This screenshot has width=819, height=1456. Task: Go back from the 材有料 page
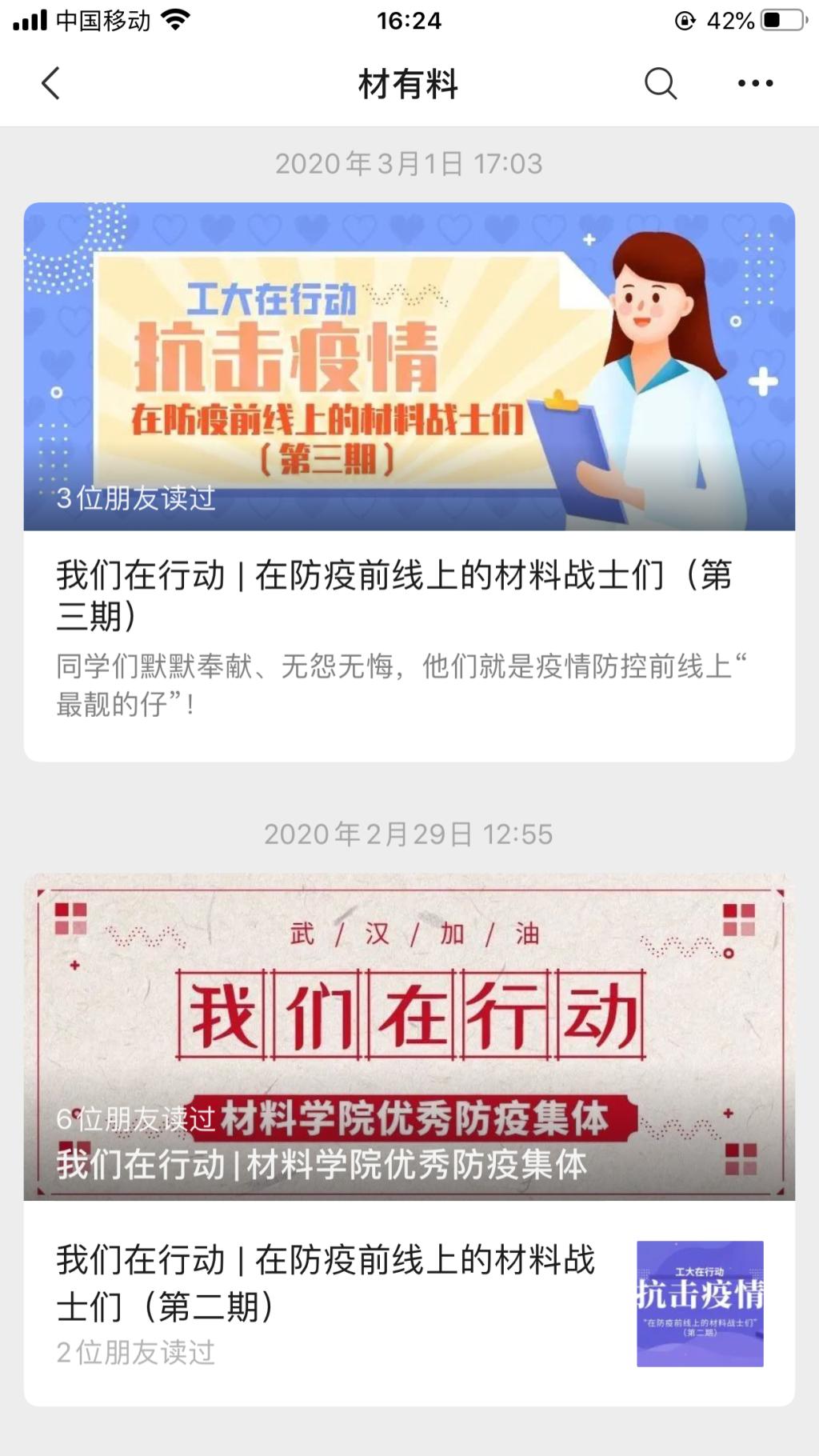click(50, 83)
